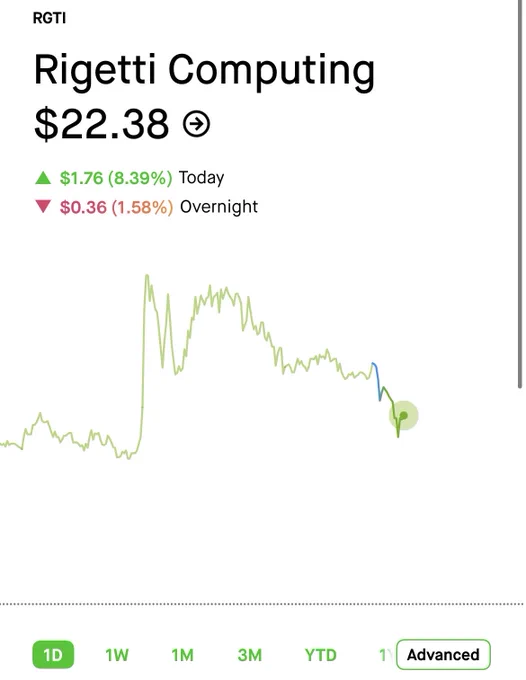Viewport: 526px width, 680px height.
Task: Show the 1M price chart
Action: (182, 655)
